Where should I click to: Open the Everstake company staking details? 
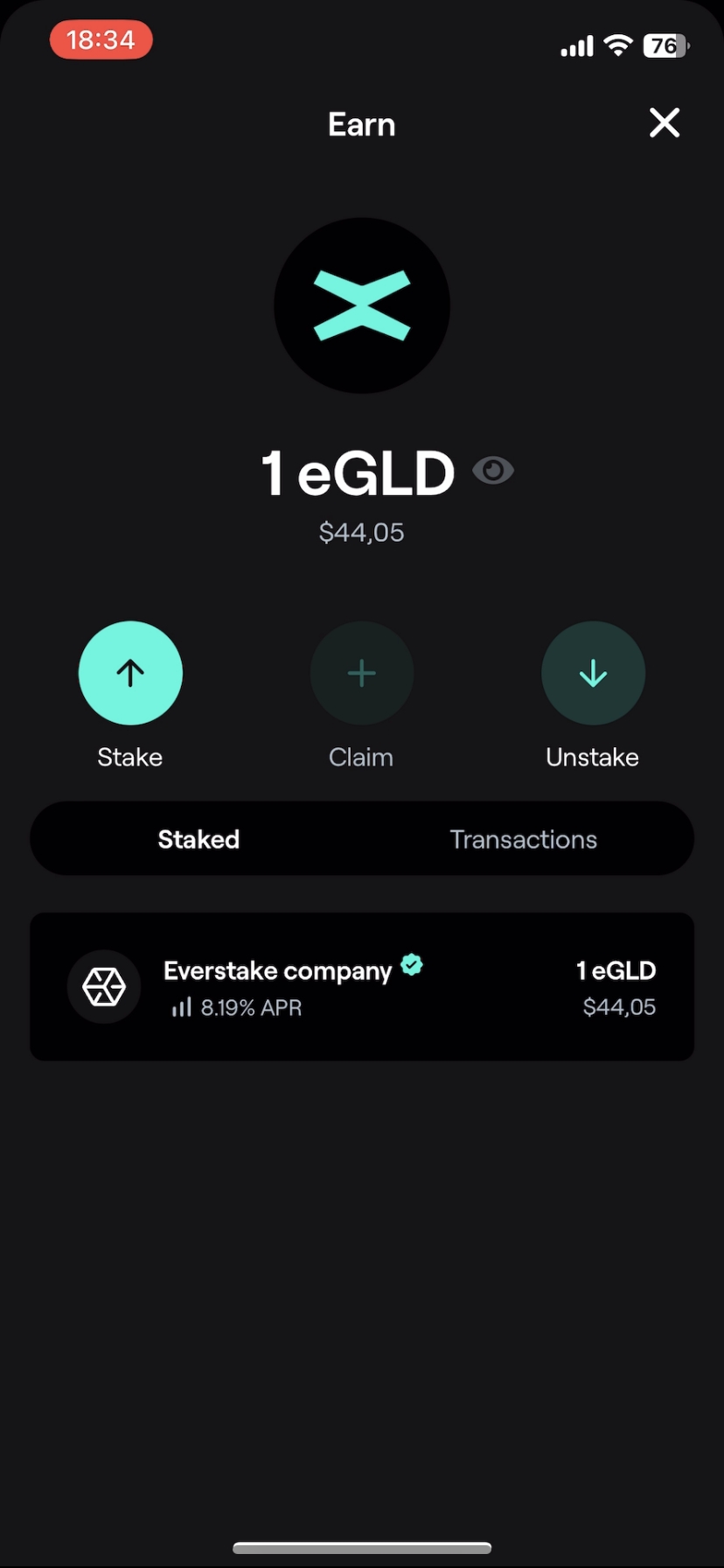point(361,986)
